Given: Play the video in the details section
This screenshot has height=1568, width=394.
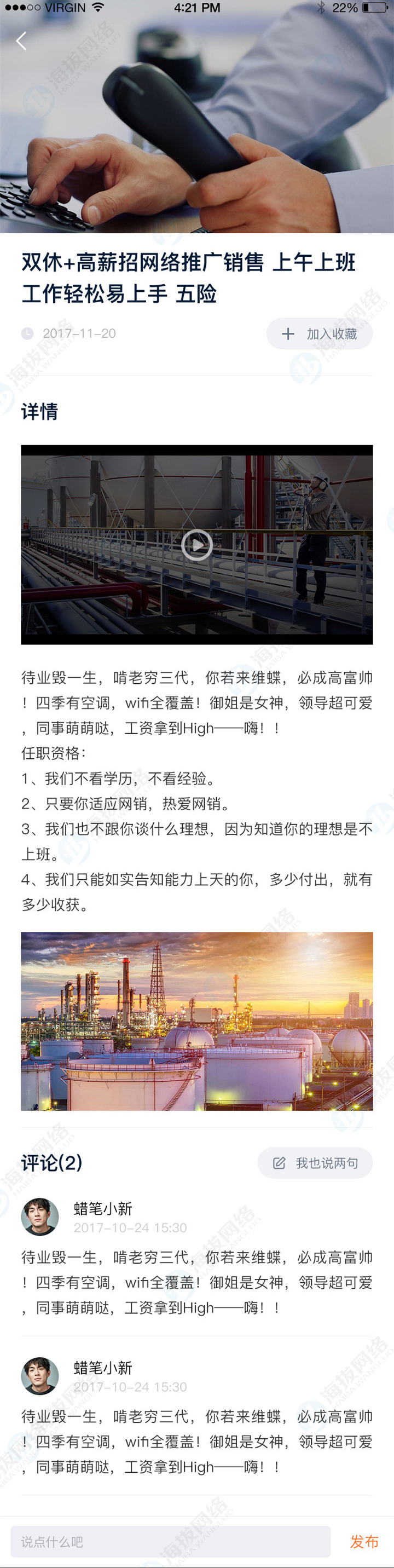Looking at the screenshot, I should click(197, 545).
